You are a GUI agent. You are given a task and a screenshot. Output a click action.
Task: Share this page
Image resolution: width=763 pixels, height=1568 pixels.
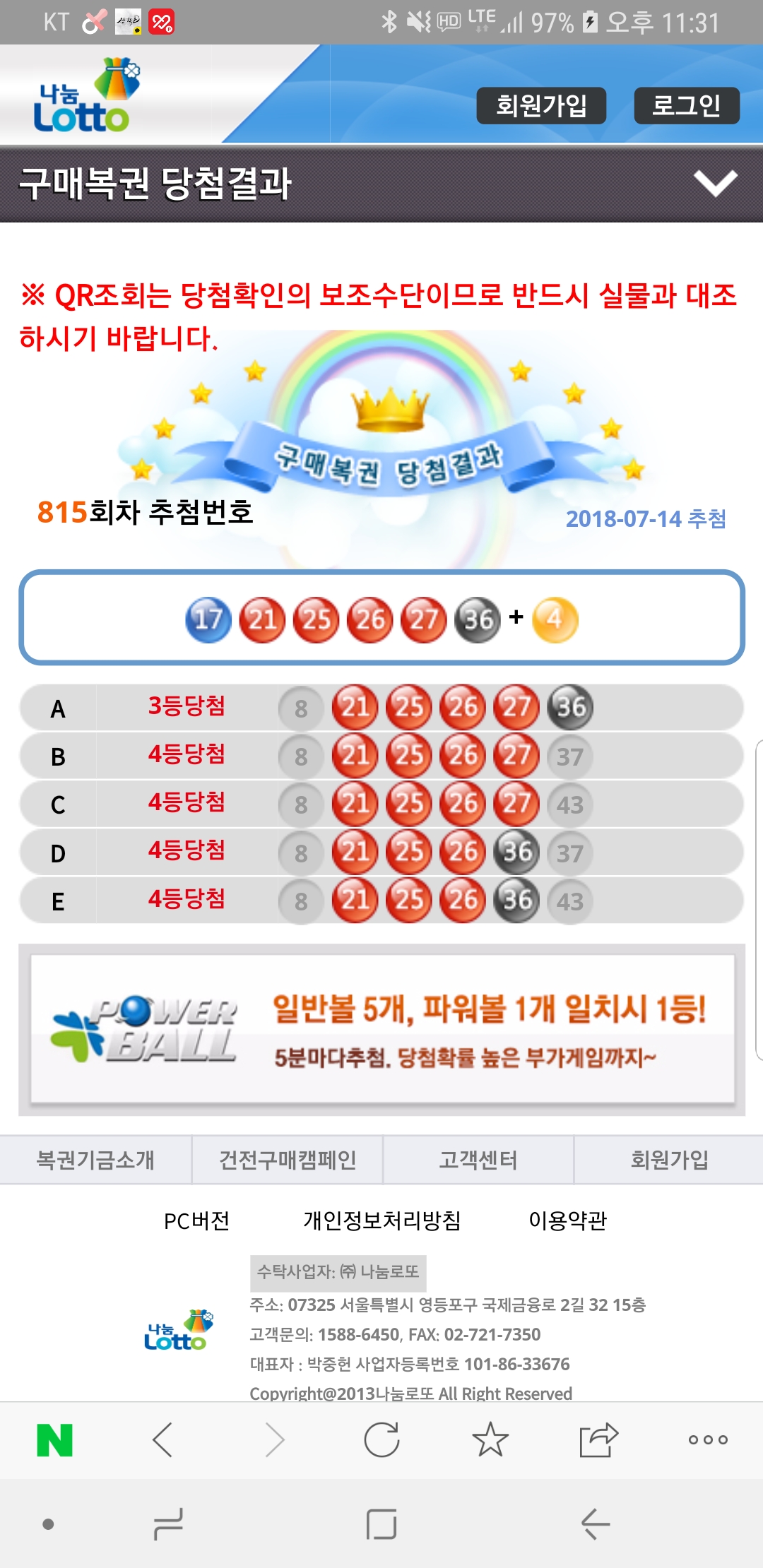tap(598, 1440)
